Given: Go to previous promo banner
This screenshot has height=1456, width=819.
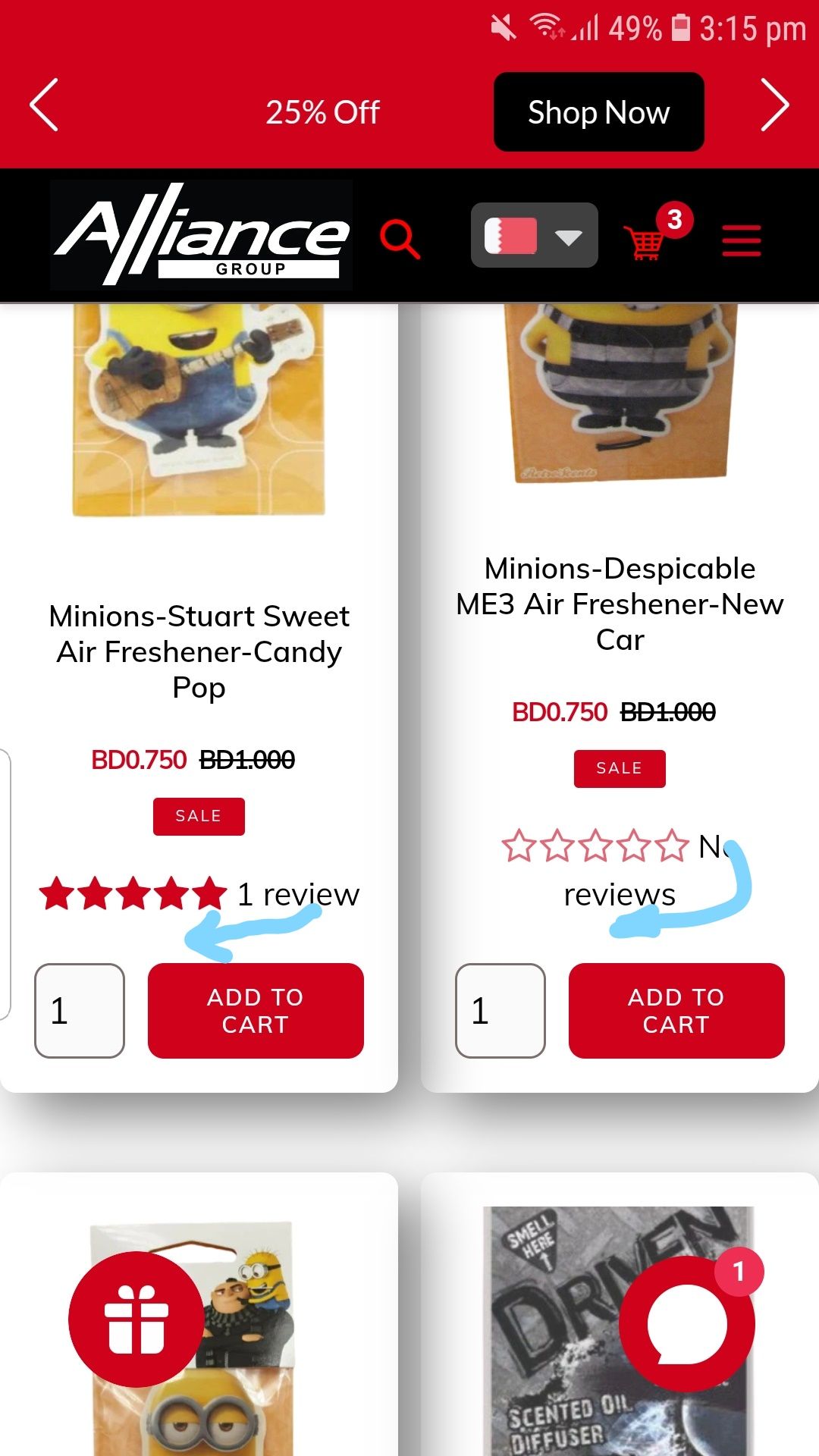Looking at the screenshot, I should (44, 105).
